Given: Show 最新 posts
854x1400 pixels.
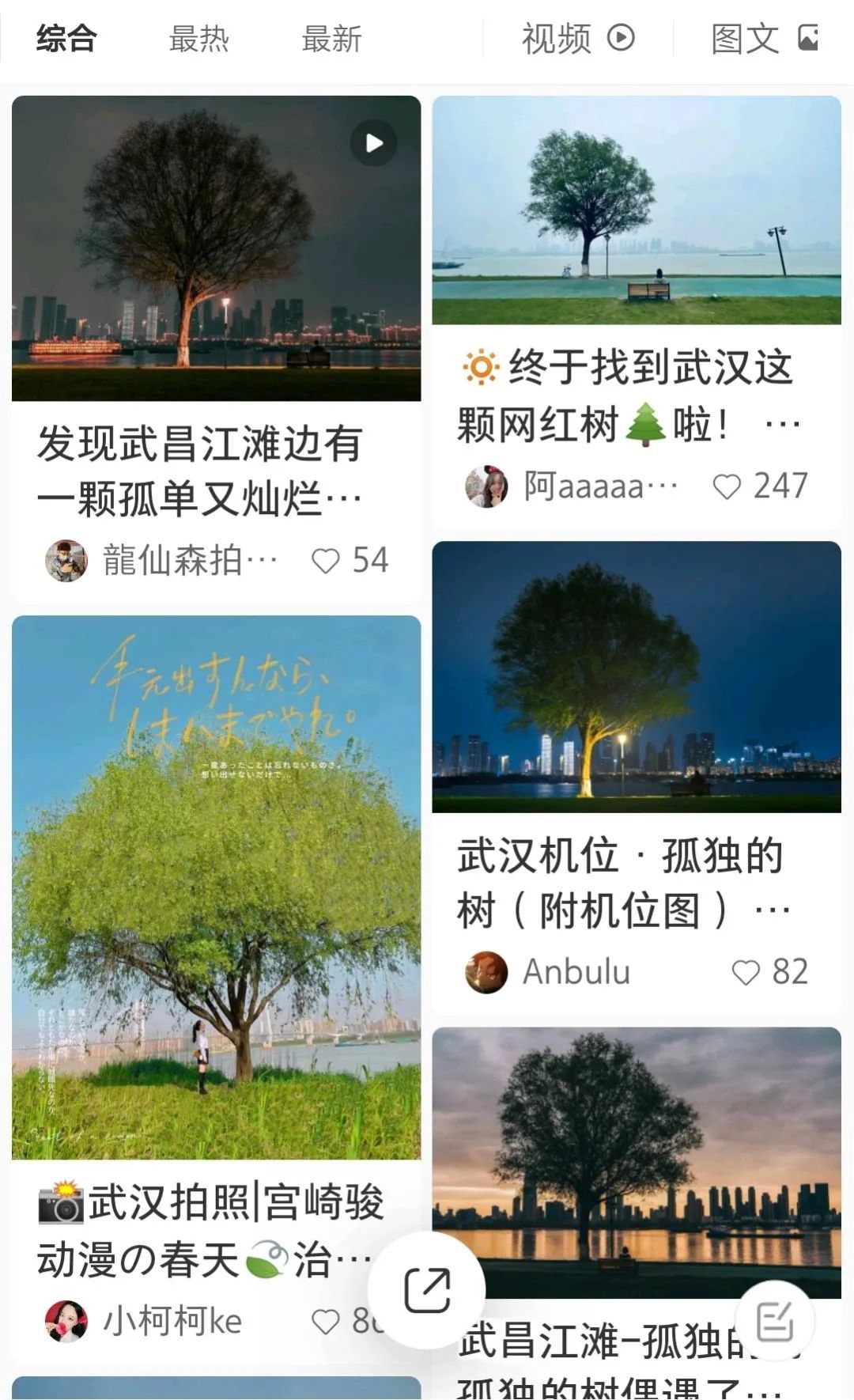Looking at the screenshot, I should pyautogui.click(x=331, y=38).
